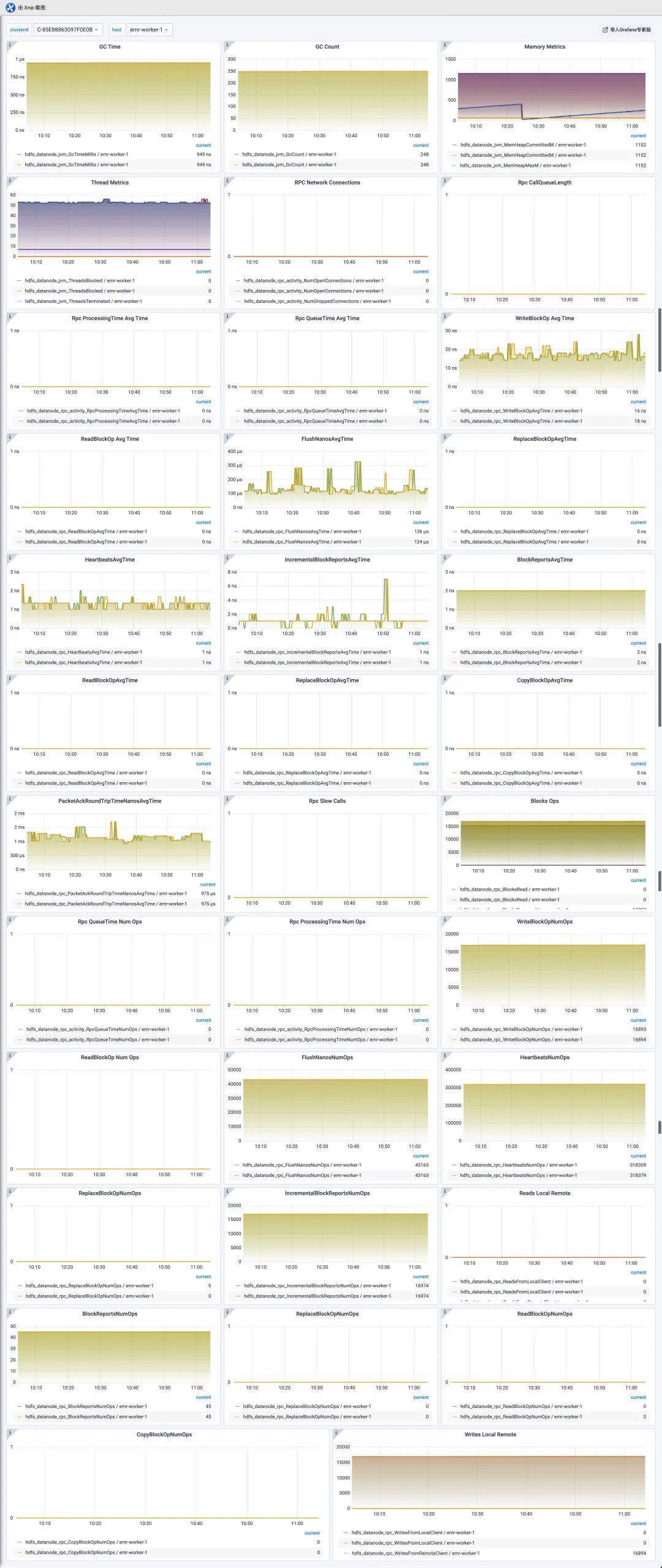Open the GC Time panel title menu
Image resolution: width=662 pixels, height=1568 pixels.
(x=110, y=47)
